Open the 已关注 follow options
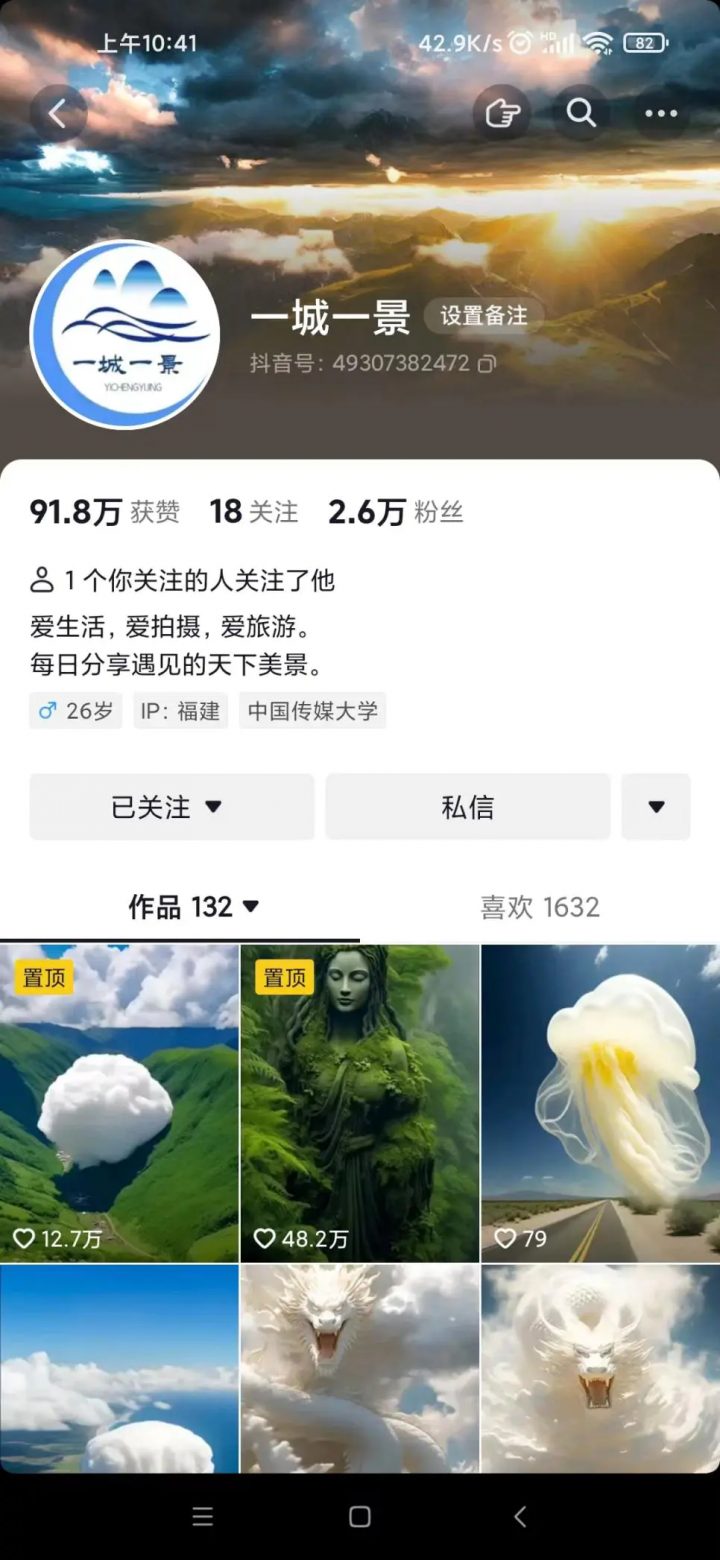This screenshot has width=720, height=1560. tap(171, 807)
